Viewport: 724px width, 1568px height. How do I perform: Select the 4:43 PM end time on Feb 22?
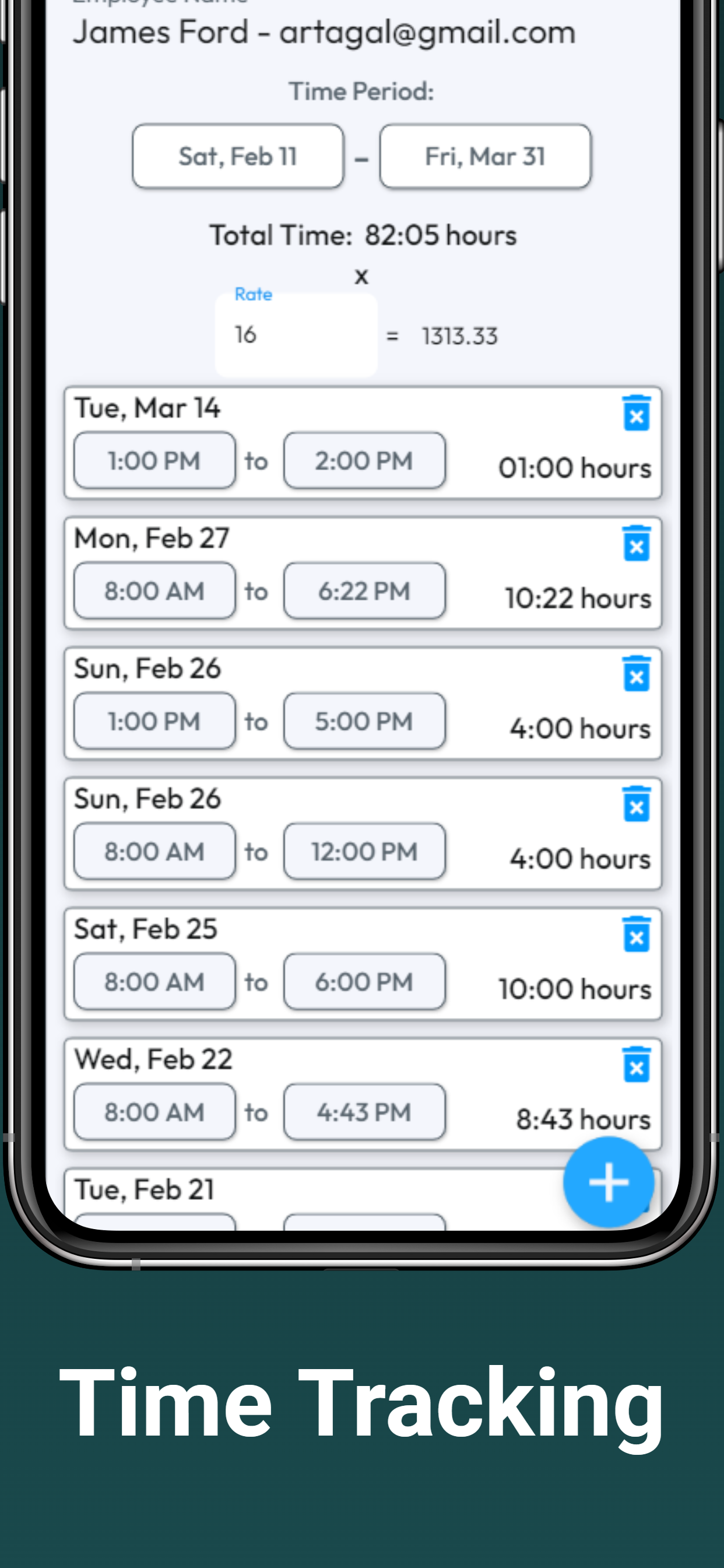[x=364, y=1111]
